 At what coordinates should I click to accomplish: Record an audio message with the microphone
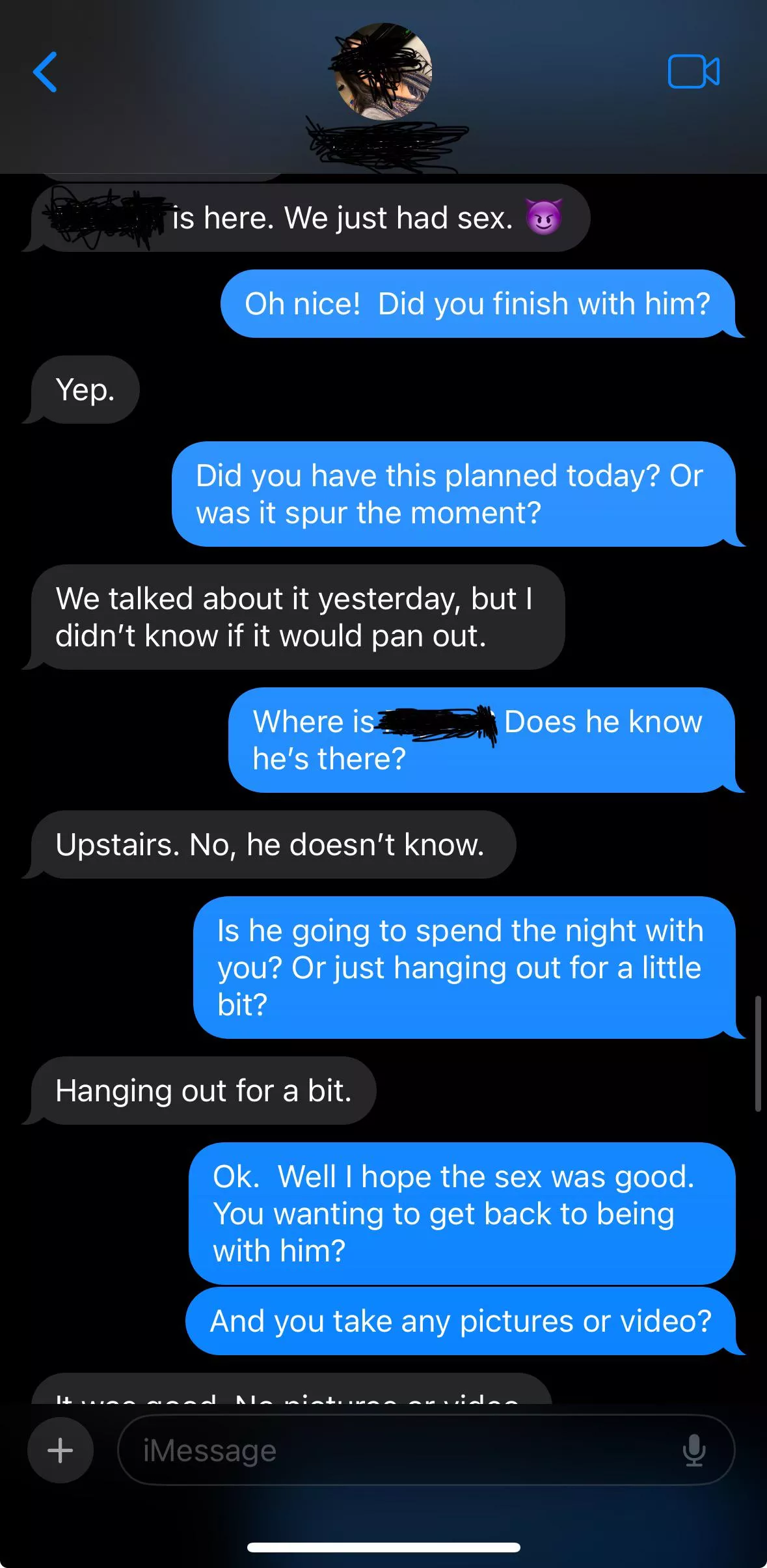pyautogui.click(x=693, y=1450)
